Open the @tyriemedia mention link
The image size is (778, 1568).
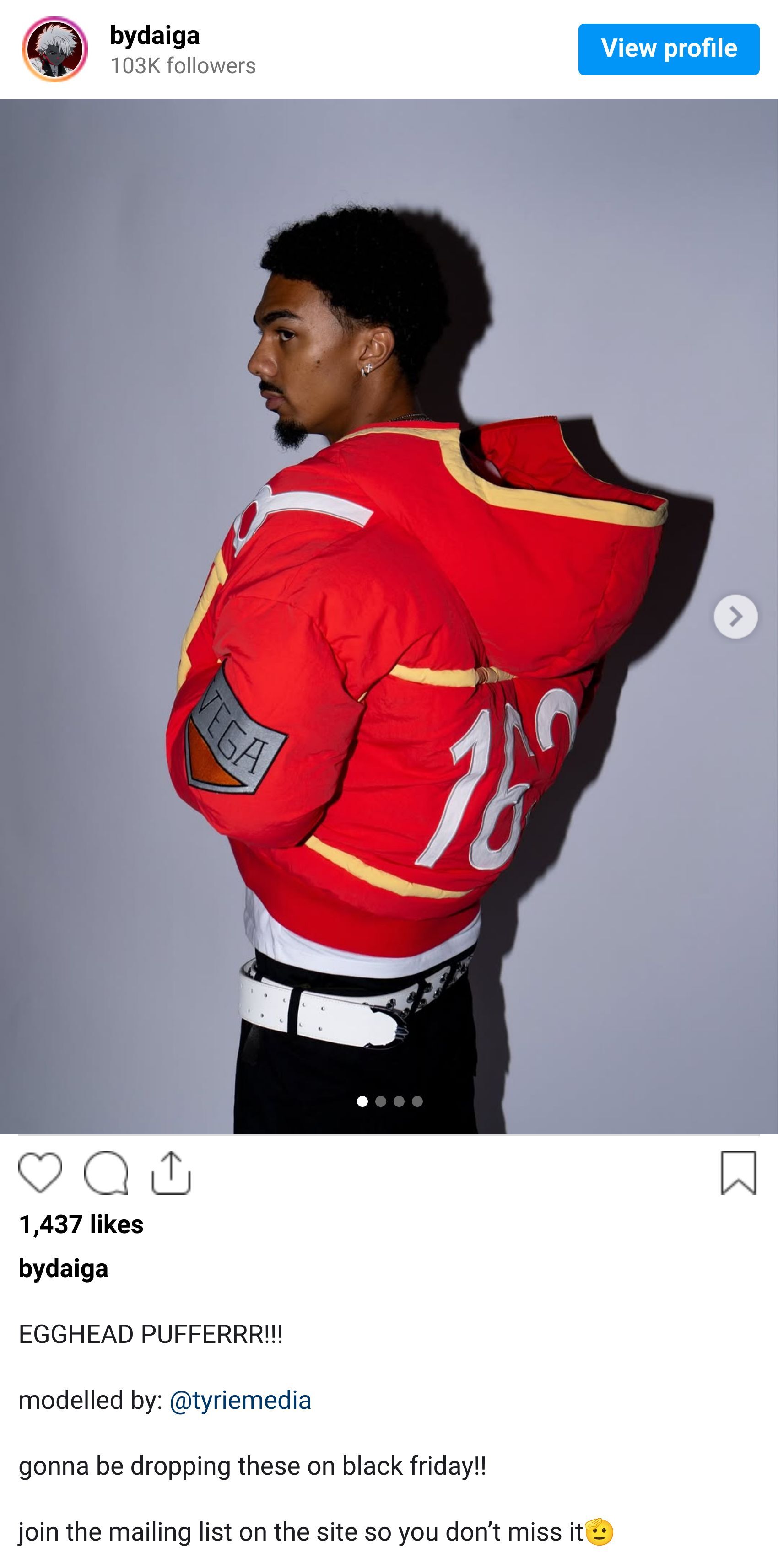pyautogui.click(x=240, y=1400)
